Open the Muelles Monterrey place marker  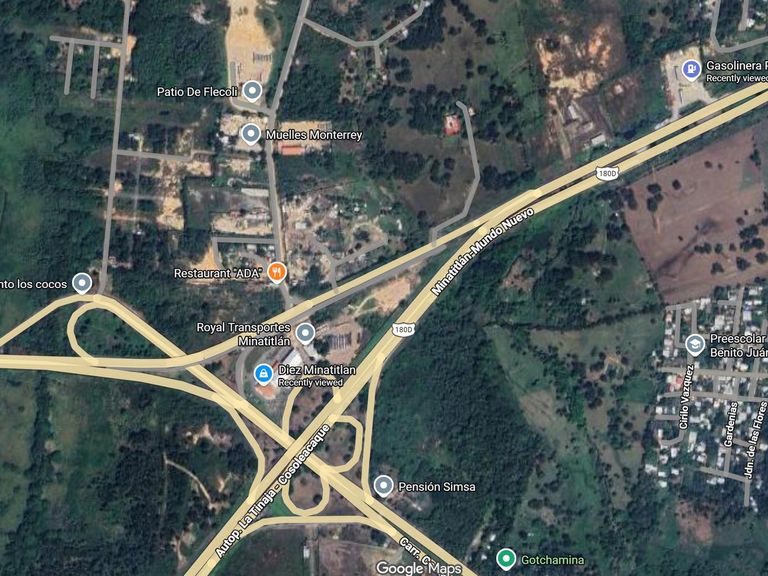pos(251,133)
